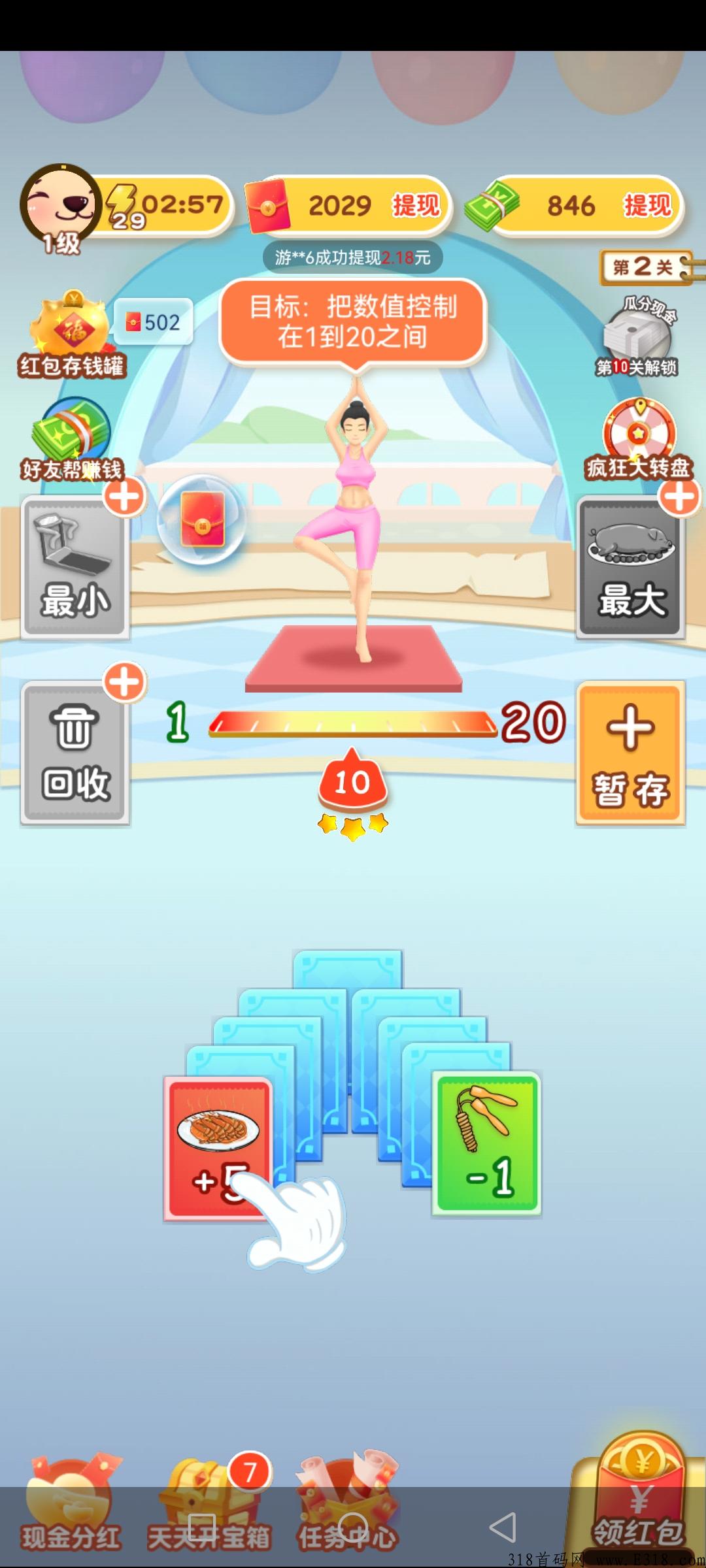
Task: Activate the 最大 roast pig item
Action: [630, 566]
